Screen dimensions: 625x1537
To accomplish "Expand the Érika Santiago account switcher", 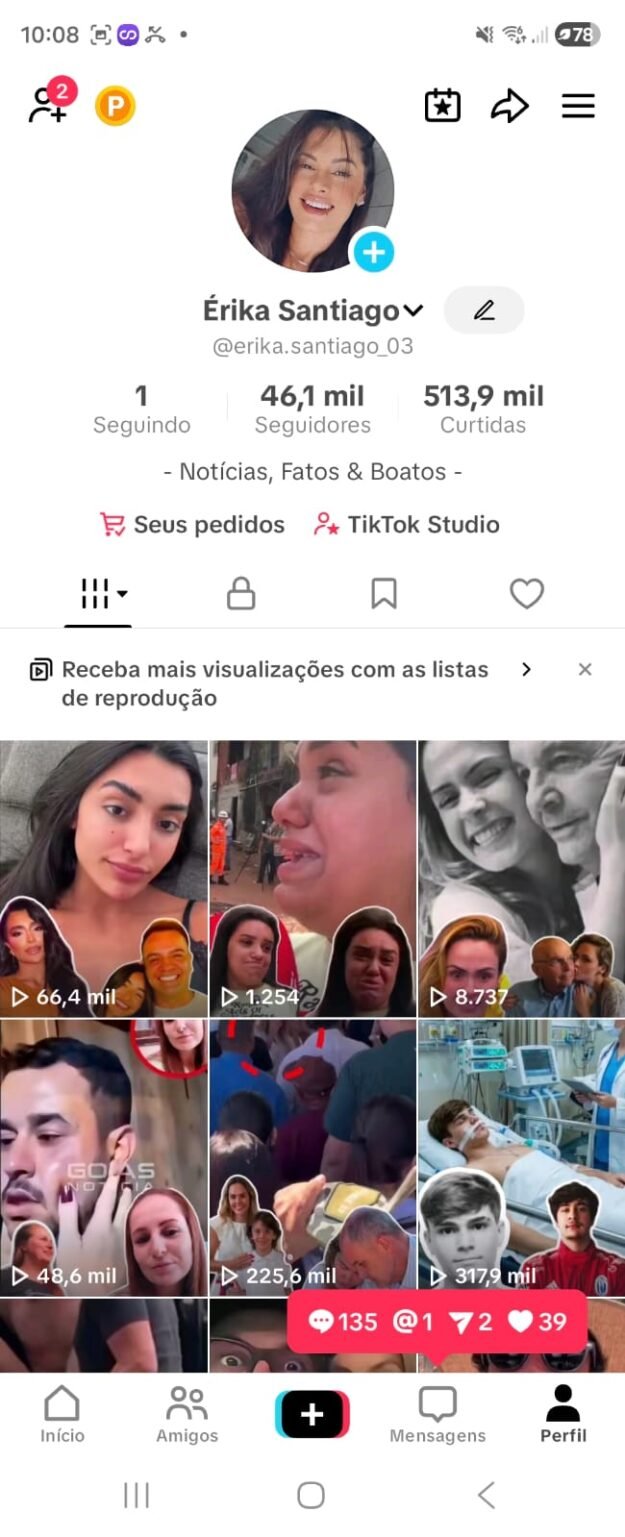I will point(413,311).
